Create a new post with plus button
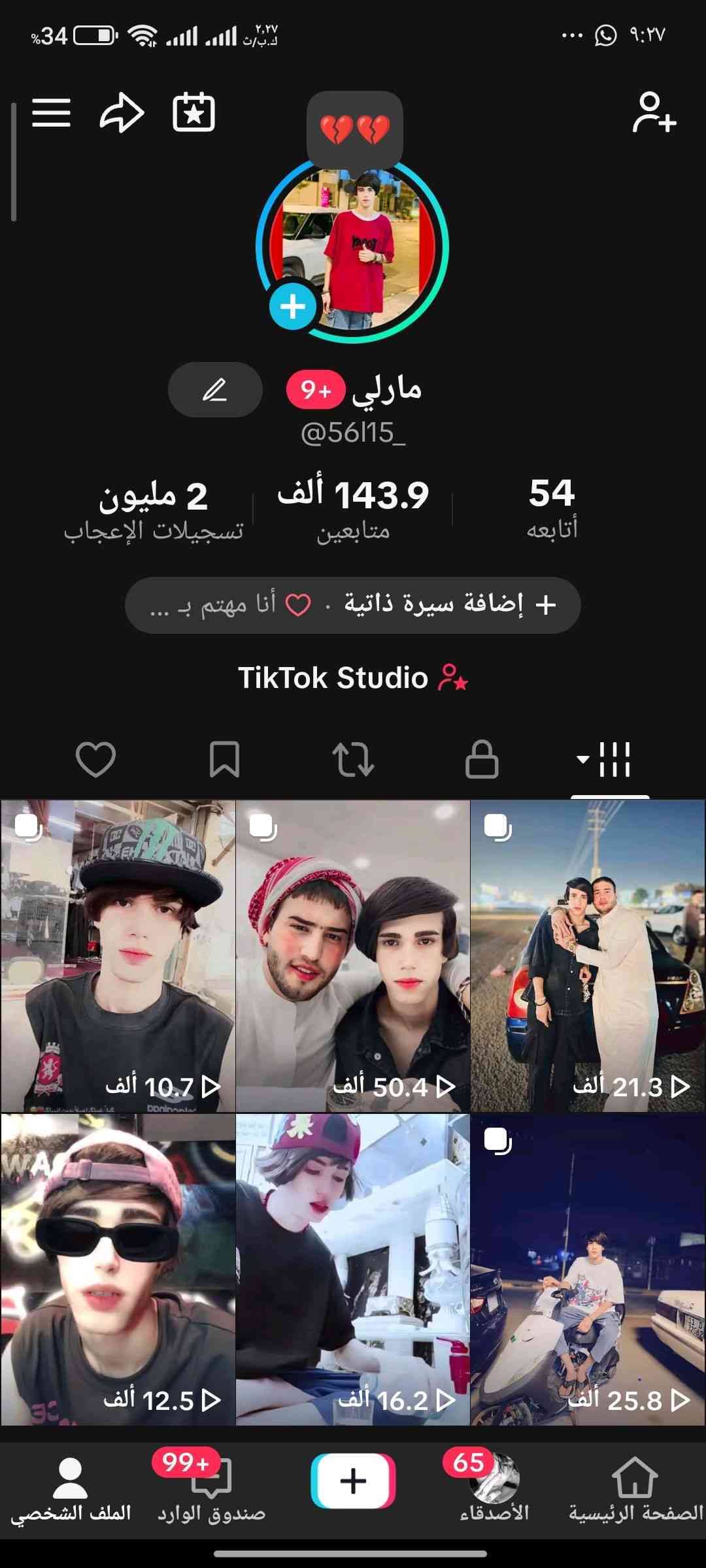The image size is (706, 1568). 353,1480
